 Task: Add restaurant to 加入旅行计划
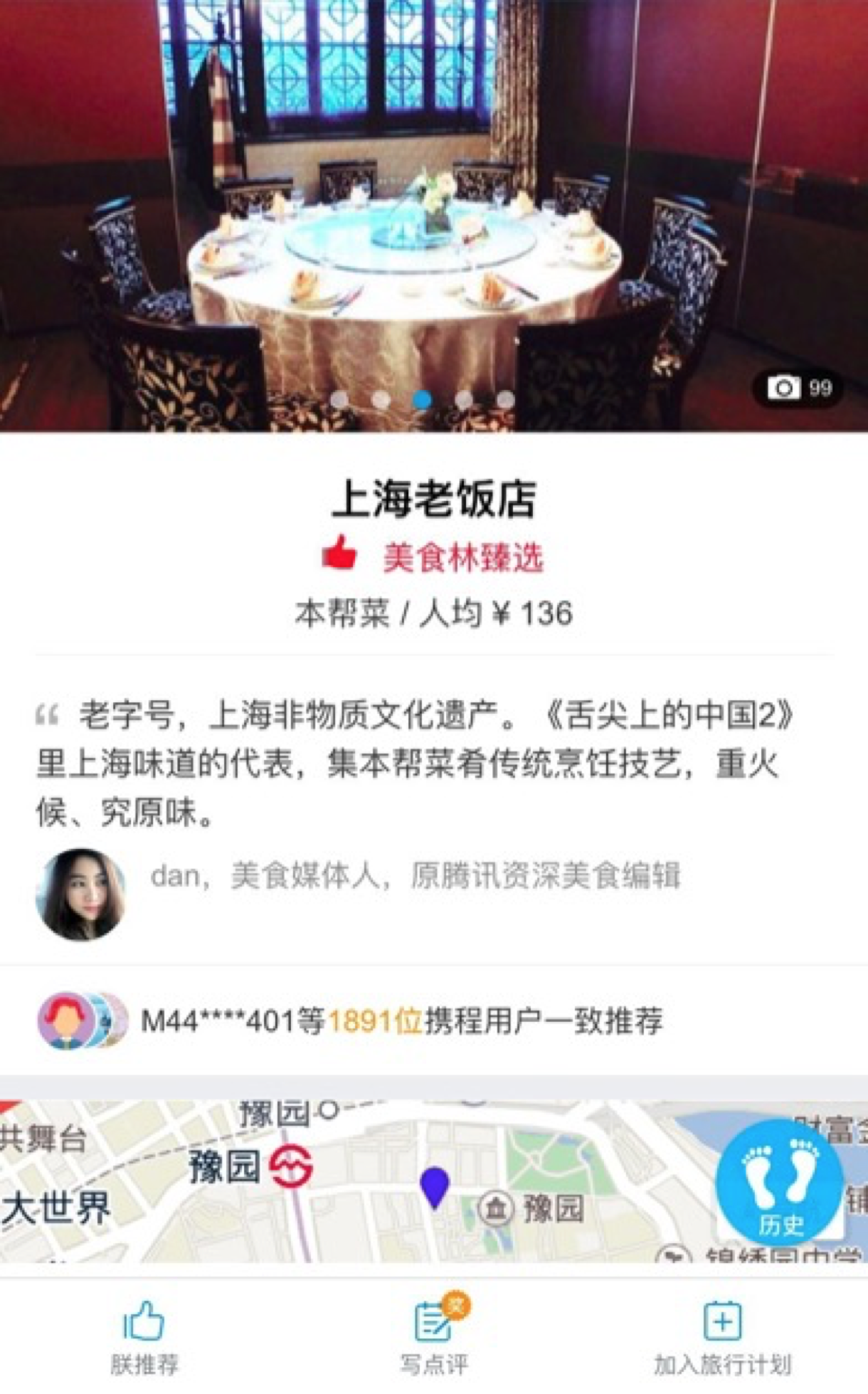pos(722,1336)
